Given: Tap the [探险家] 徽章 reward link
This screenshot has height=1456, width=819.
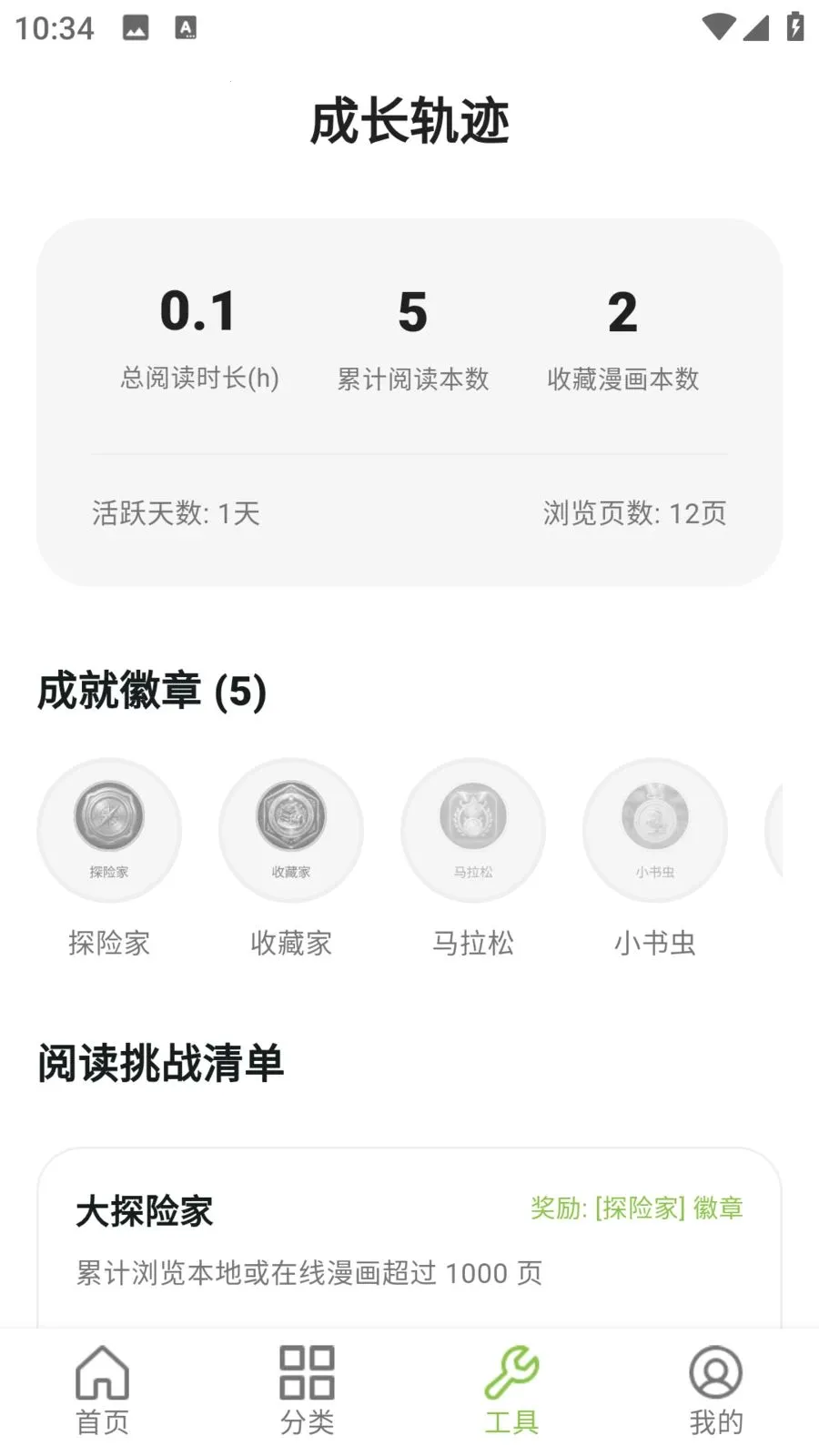Looking at the screenshot, I should (x=637, y=1208).
